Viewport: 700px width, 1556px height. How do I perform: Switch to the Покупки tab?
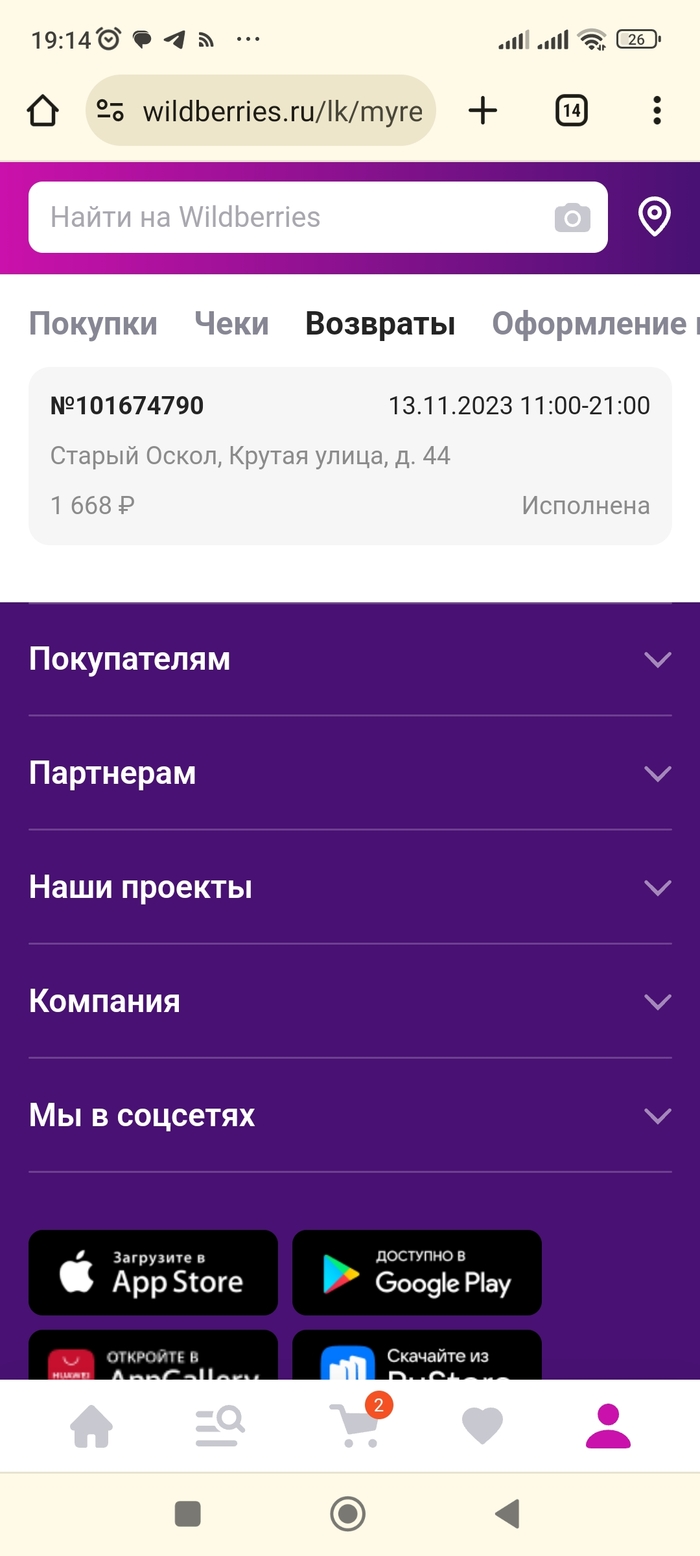click(93, 323)
